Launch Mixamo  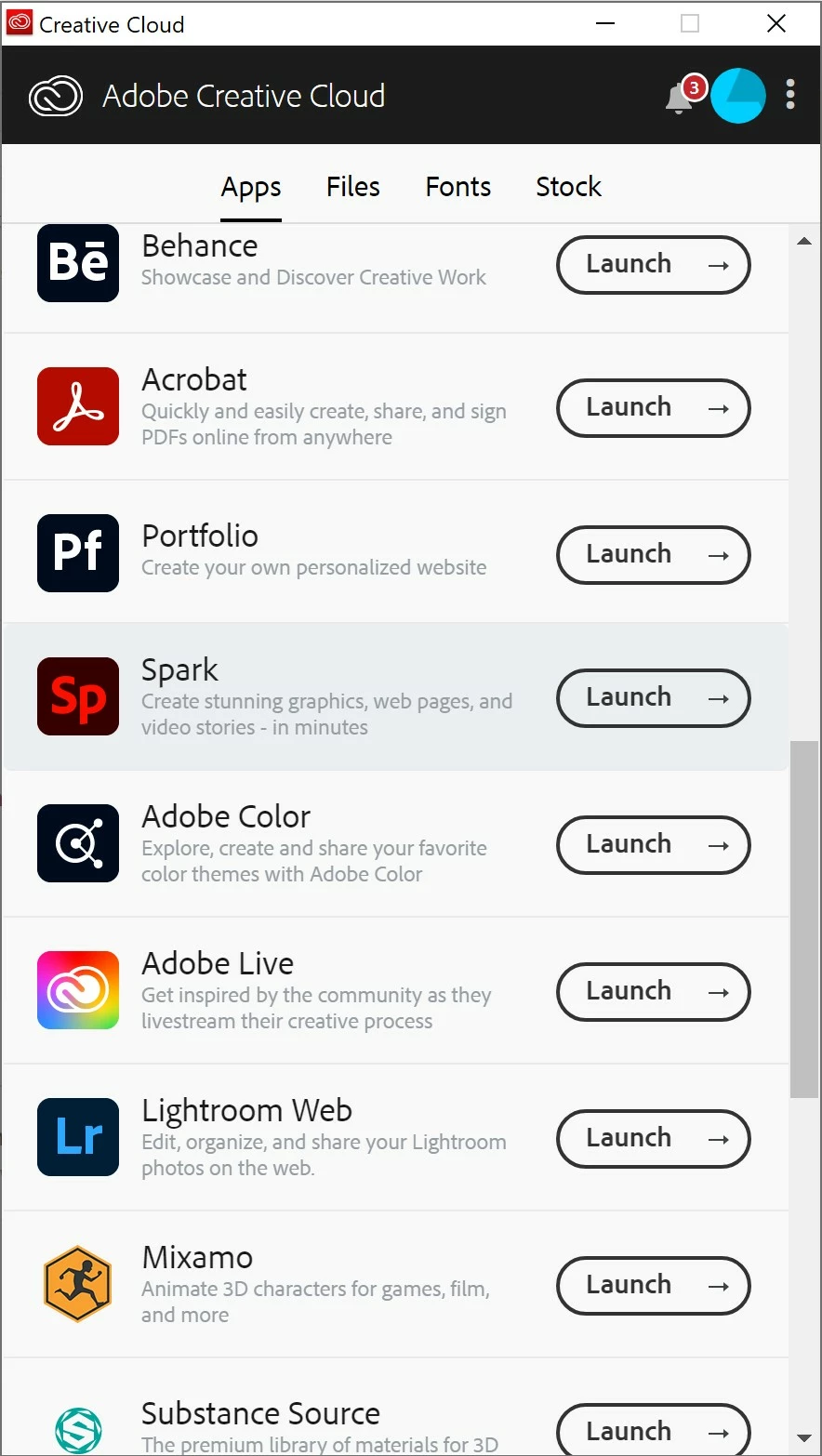coord(653,1286)
